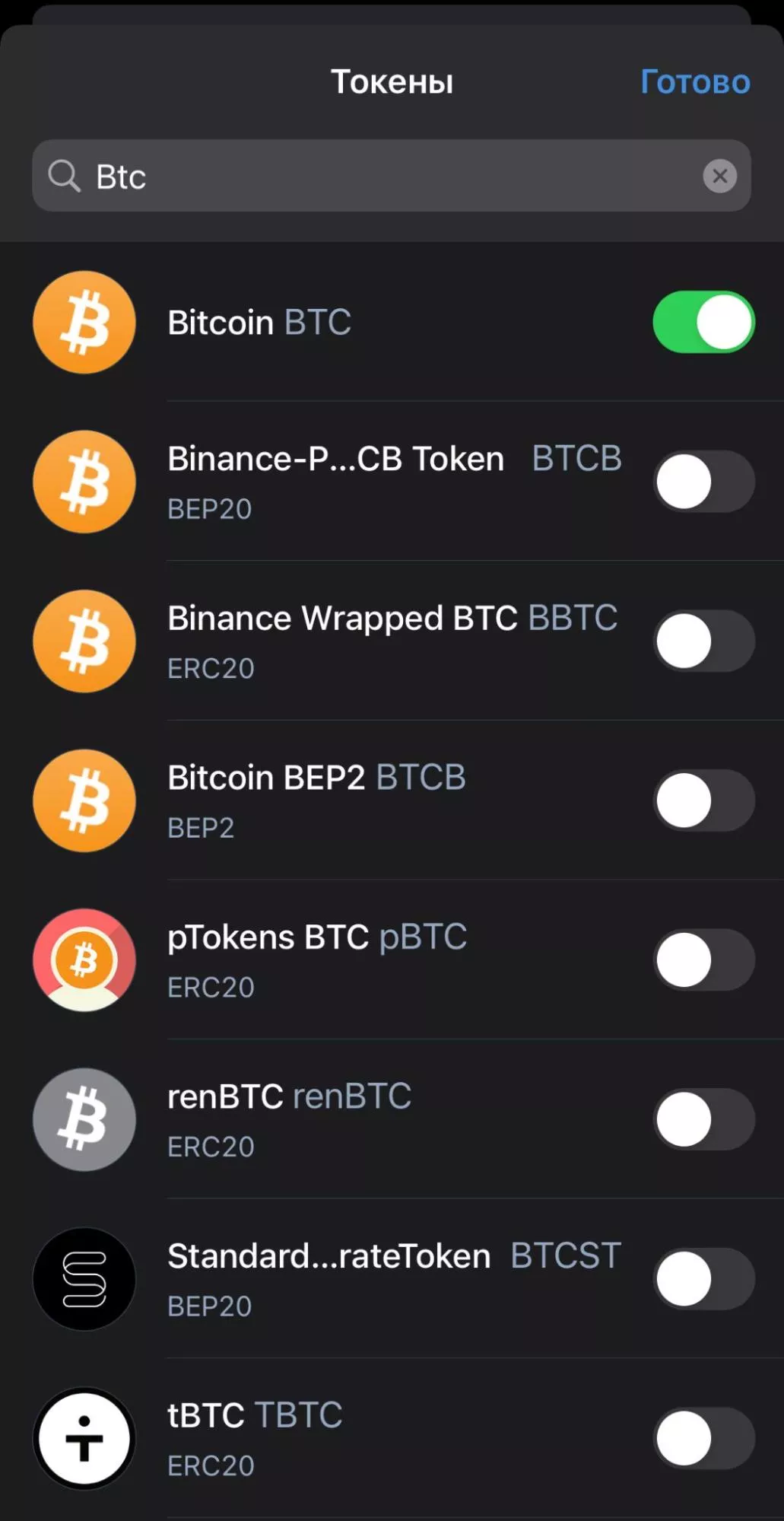Switch on pTokens BTC

703,959
